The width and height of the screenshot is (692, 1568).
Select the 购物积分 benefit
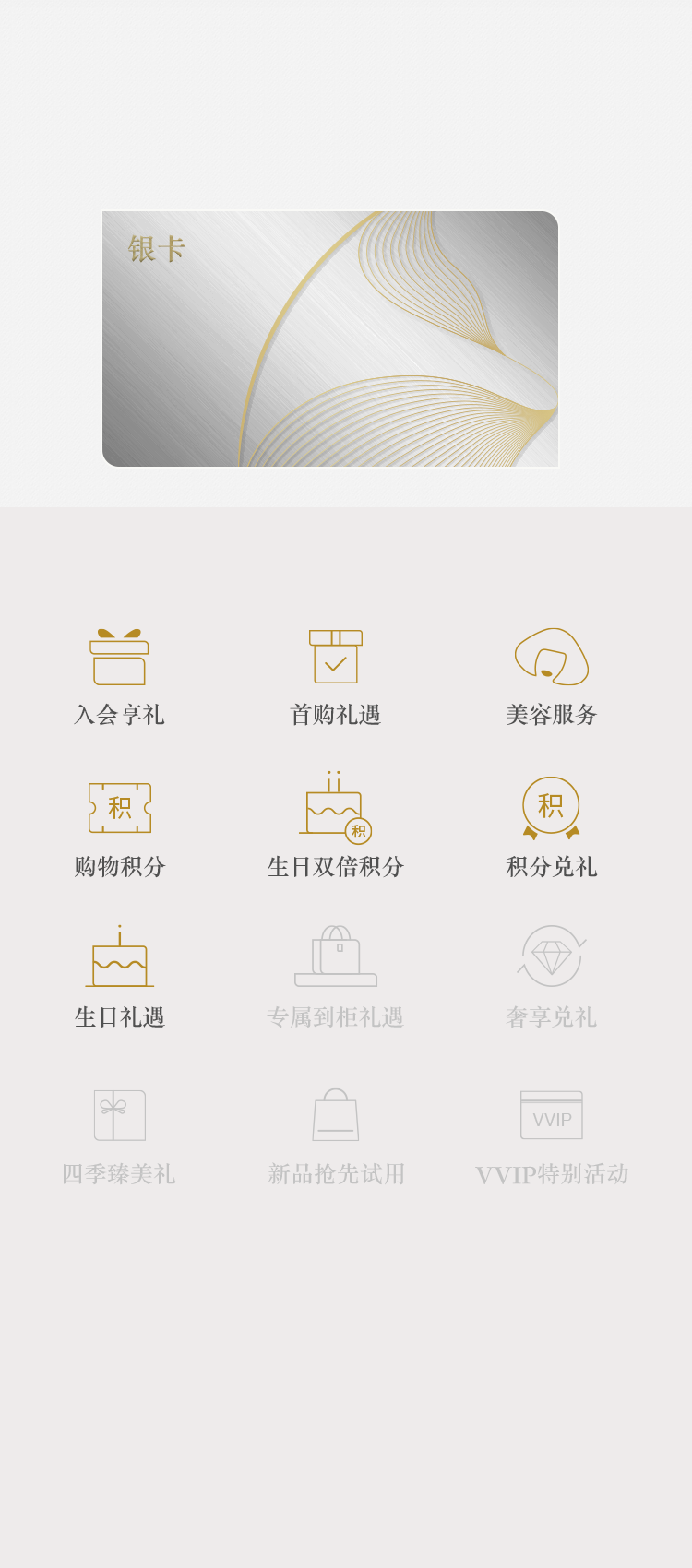[x=119, y=827]
